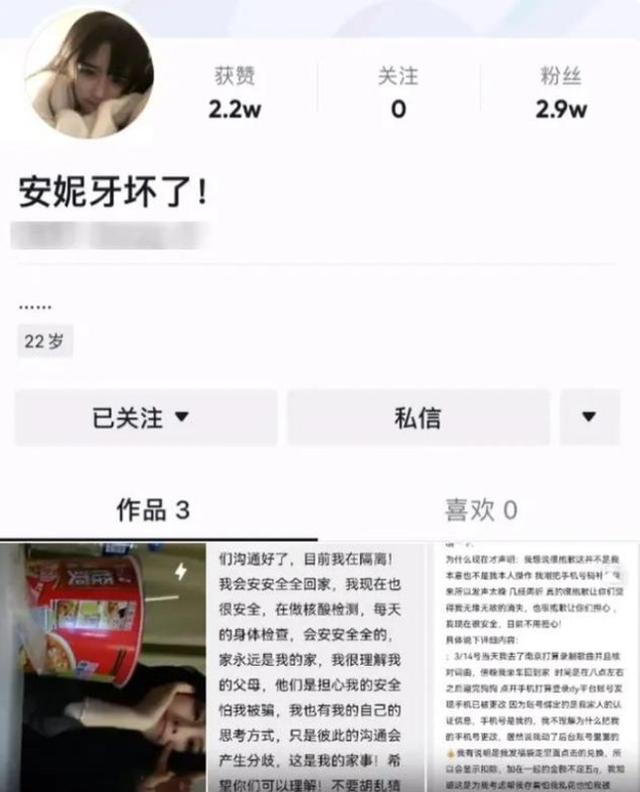
Task: Send a private message via 私信
Action: 418,417
